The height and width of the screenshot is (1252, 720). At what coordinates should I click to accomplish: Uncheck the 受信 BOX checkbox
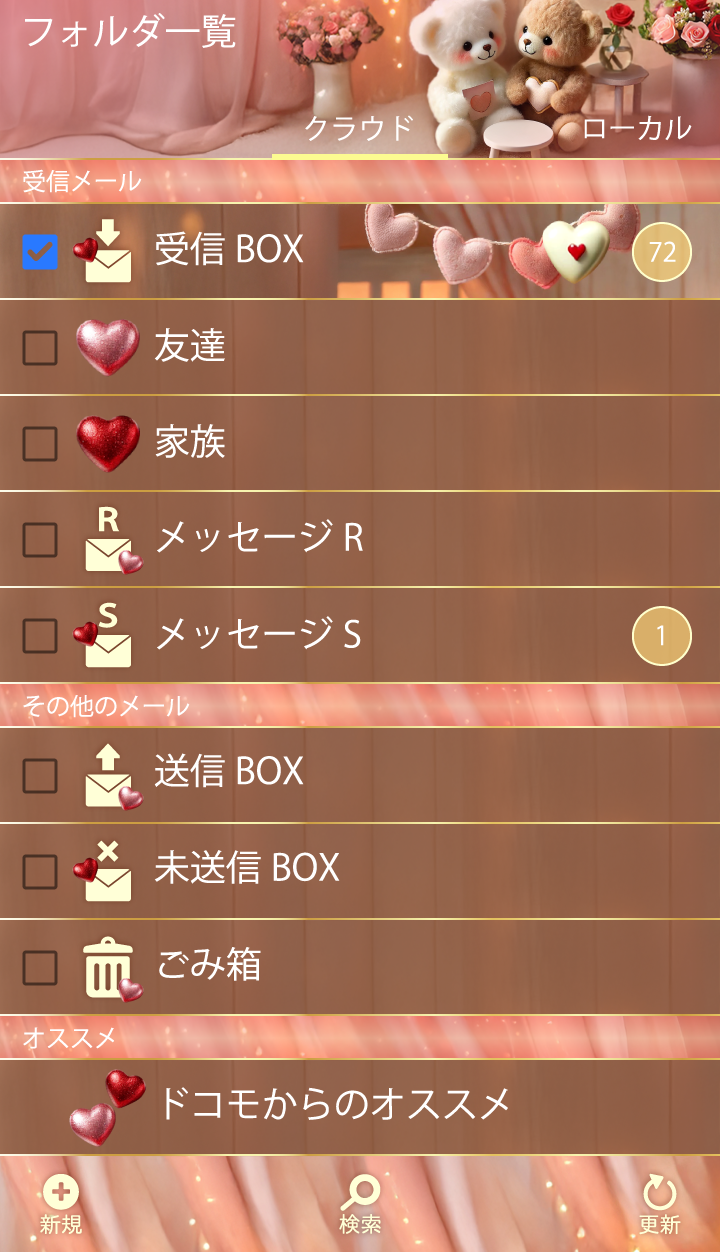[x=40, y=251]
